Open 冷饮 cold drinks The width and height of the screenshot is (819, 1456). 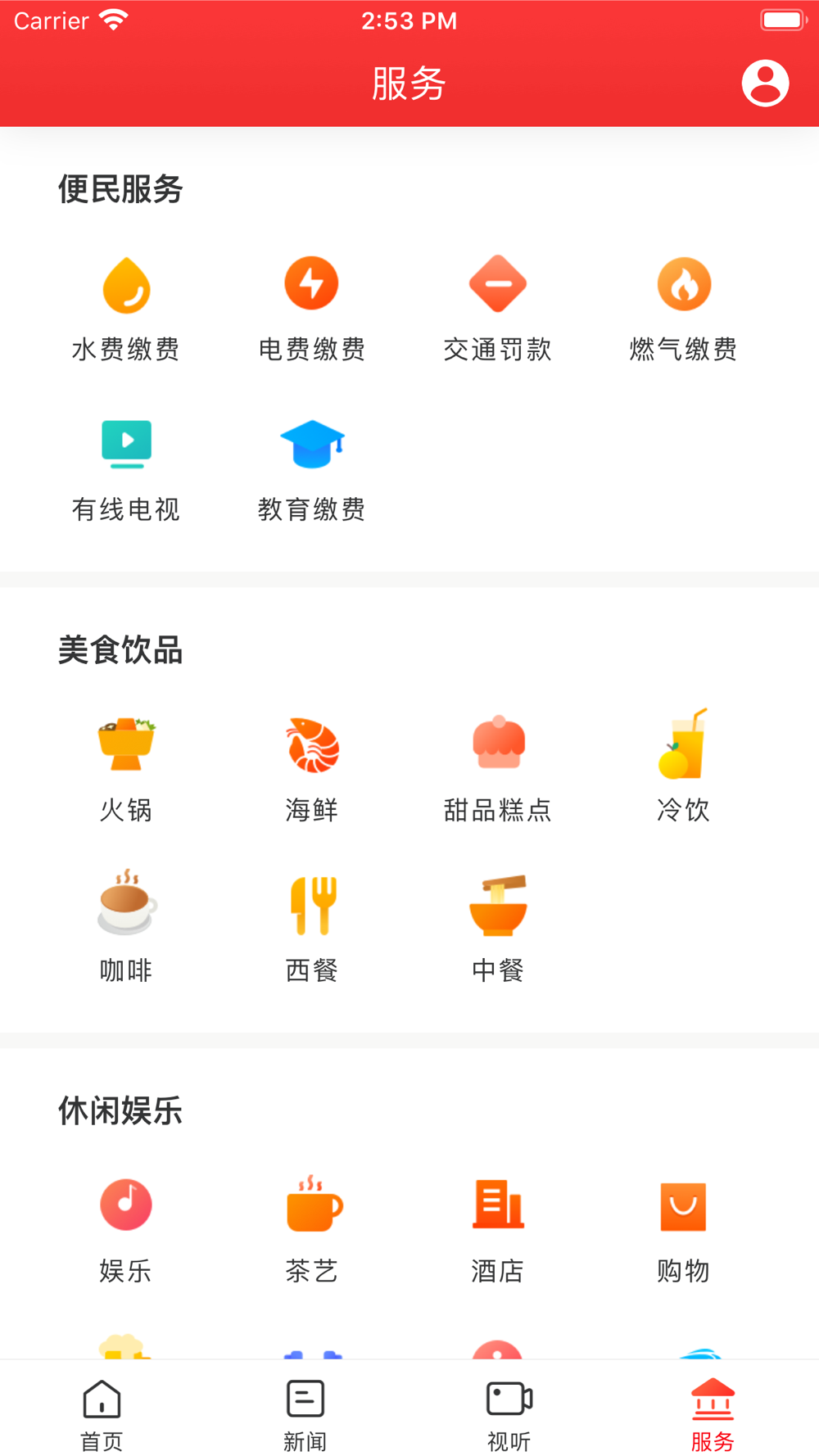coord(684,767)
